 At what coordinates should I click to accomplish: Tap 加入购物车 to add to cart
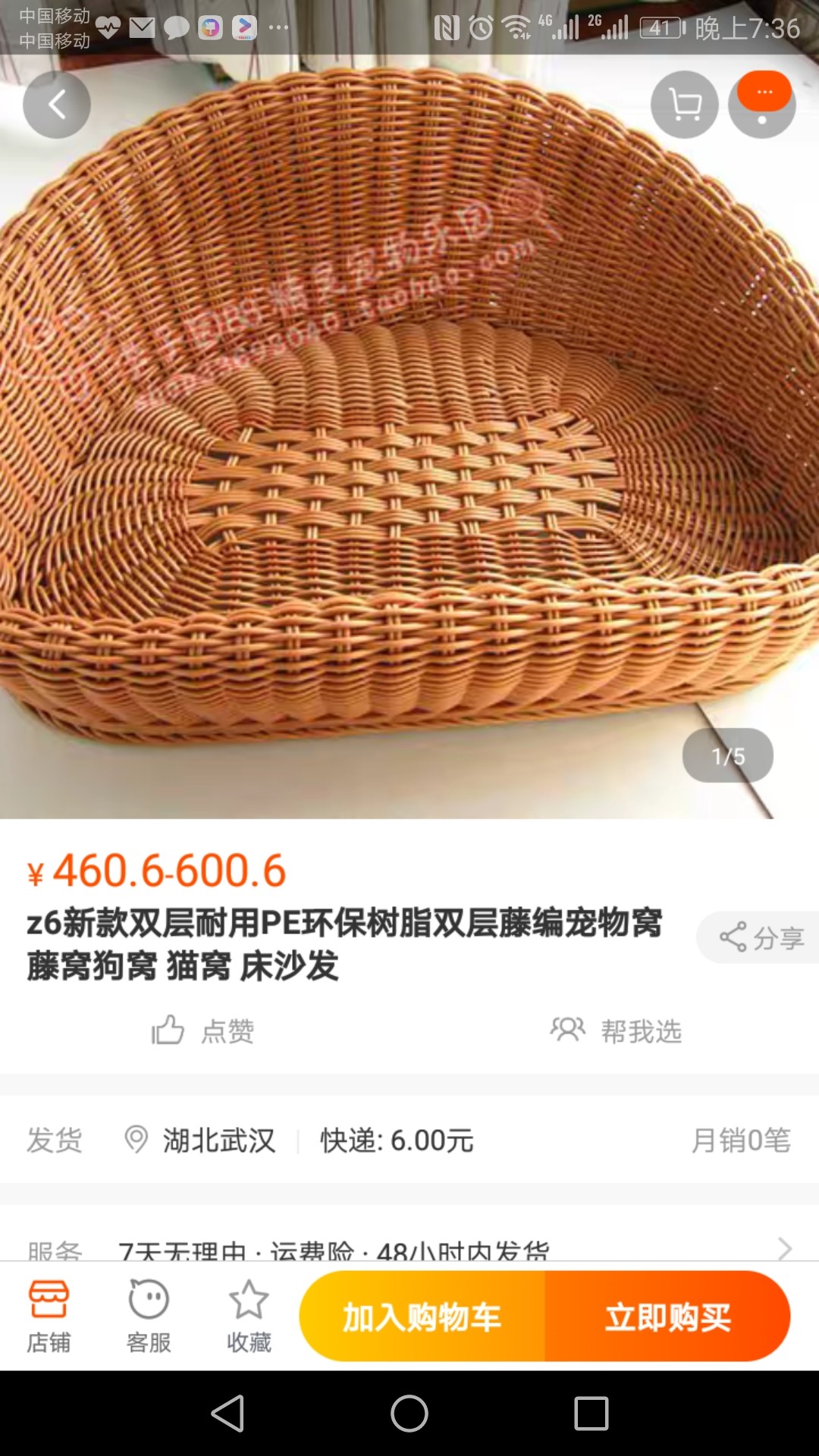[x=422, y=1316]
